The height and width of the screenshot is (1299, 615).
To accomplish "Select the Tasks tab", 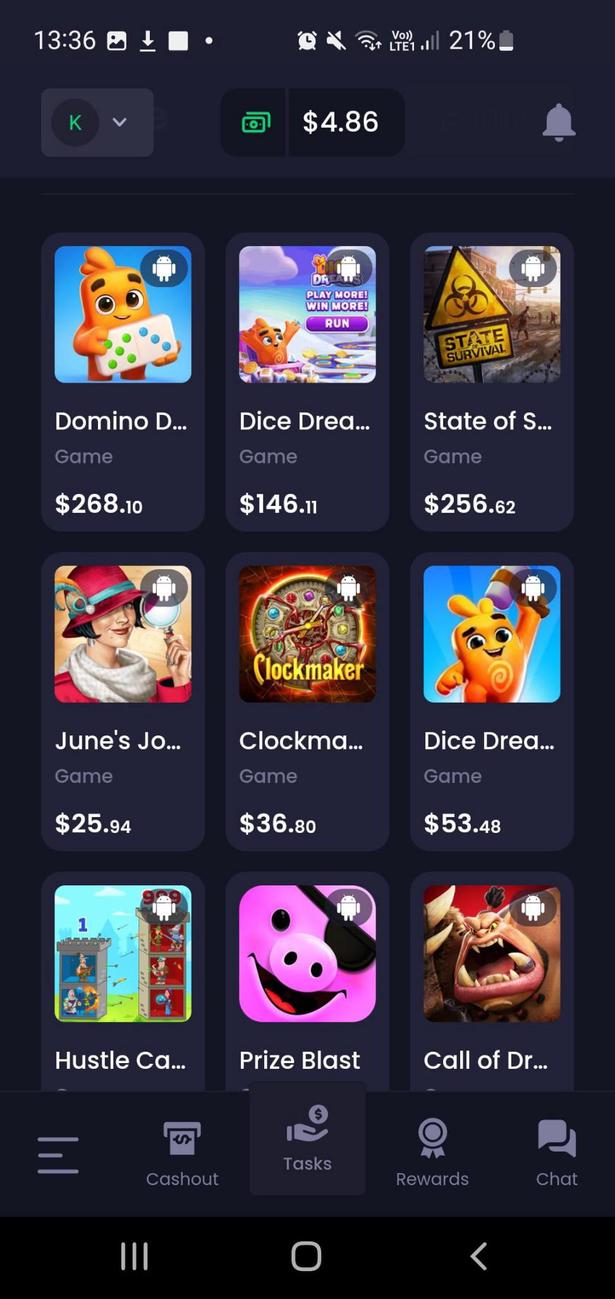I will [307, 1140].
